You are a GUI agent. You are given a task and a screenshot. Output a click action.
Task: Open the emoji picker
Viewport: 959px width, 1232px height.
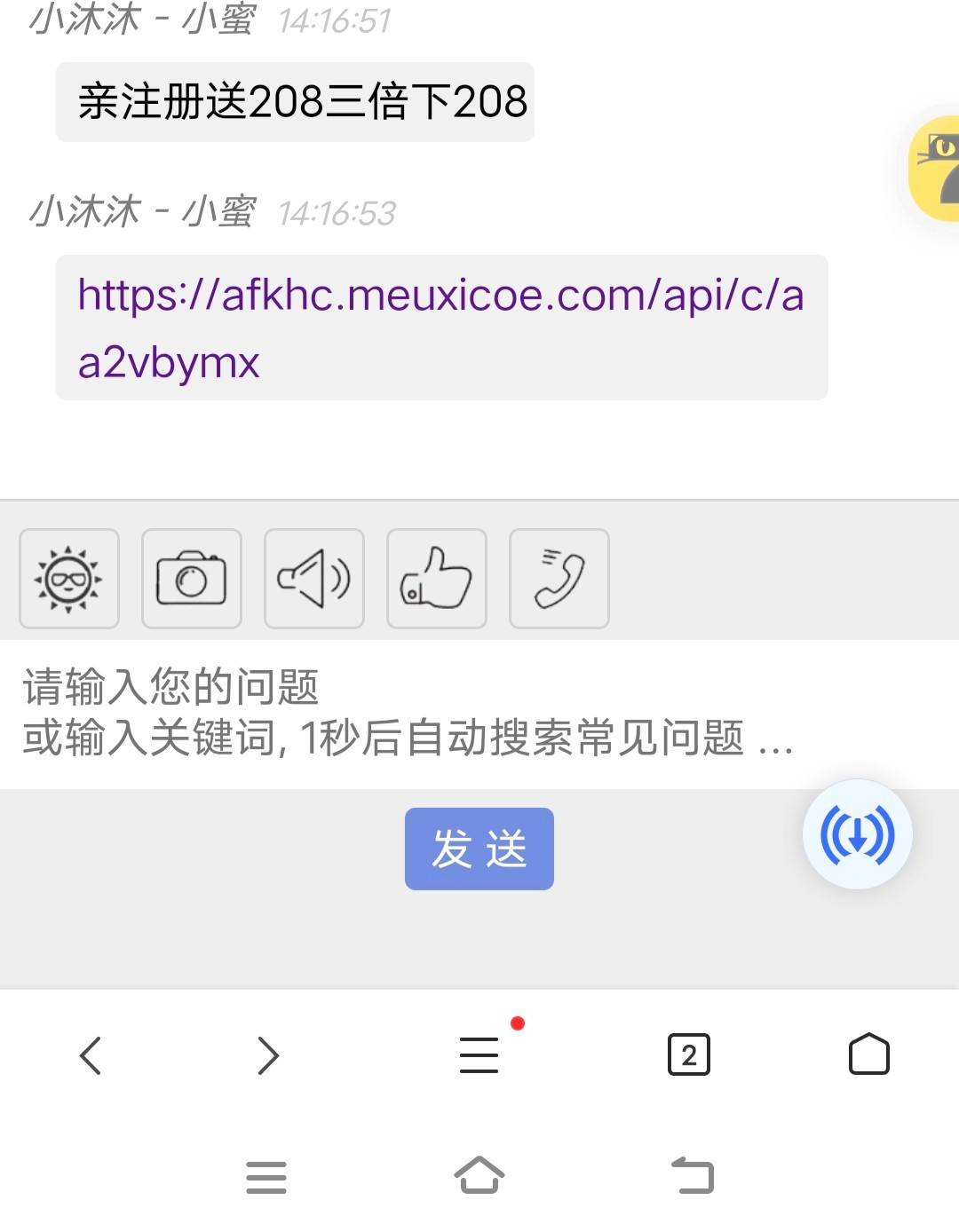69,579
